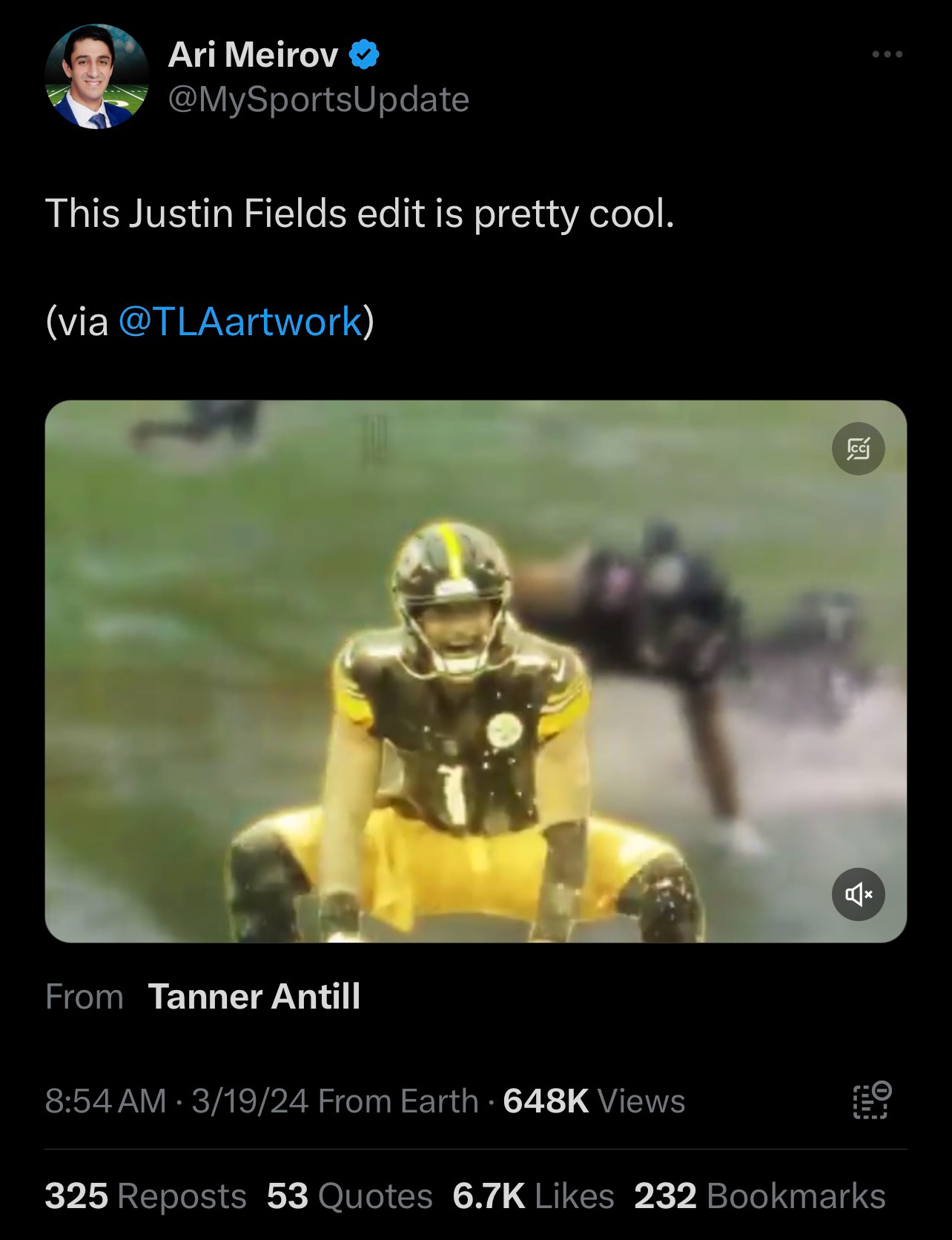Unmute the video sound

(858, 895)
